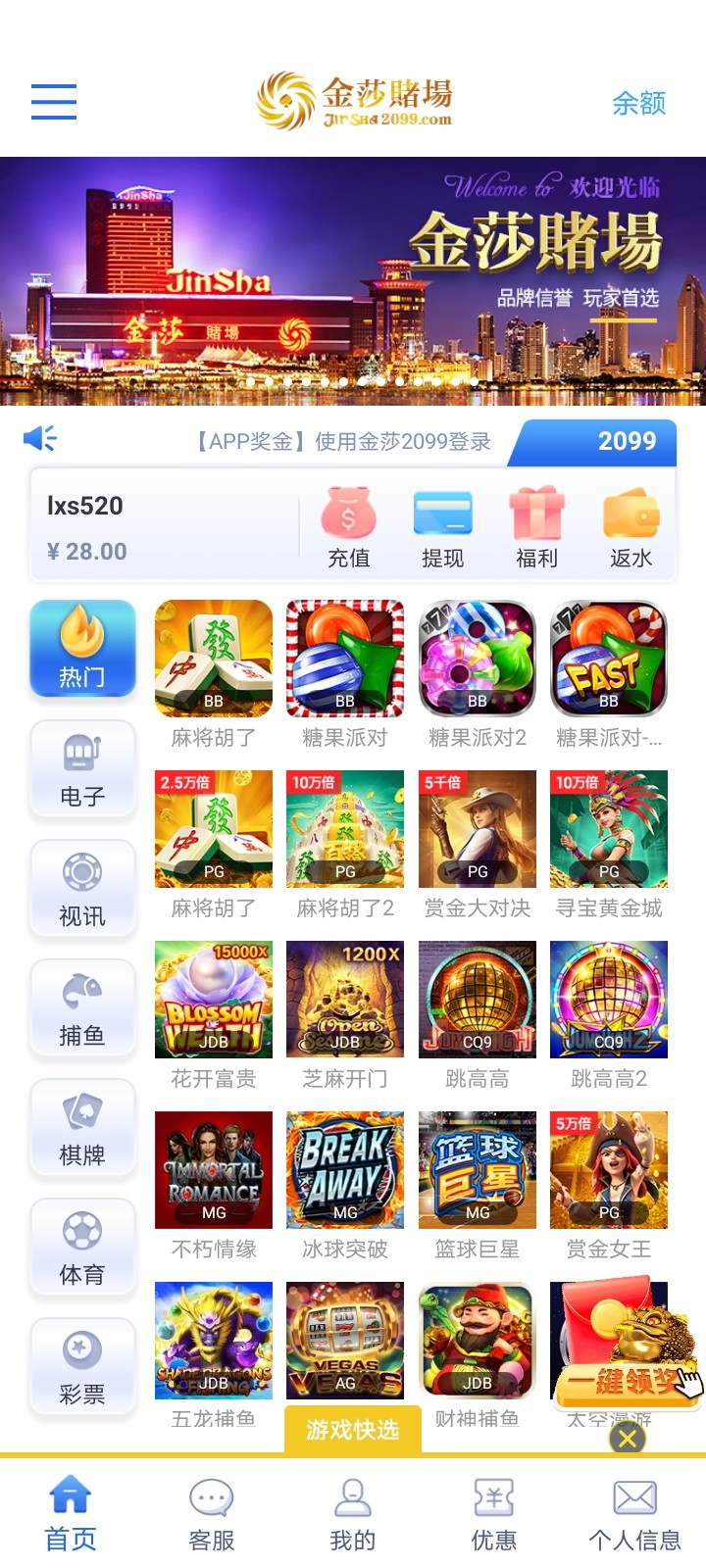The image size is (706, 1568).
Task: Open 提现 withdrawal
Action: (x=442, y=527)
